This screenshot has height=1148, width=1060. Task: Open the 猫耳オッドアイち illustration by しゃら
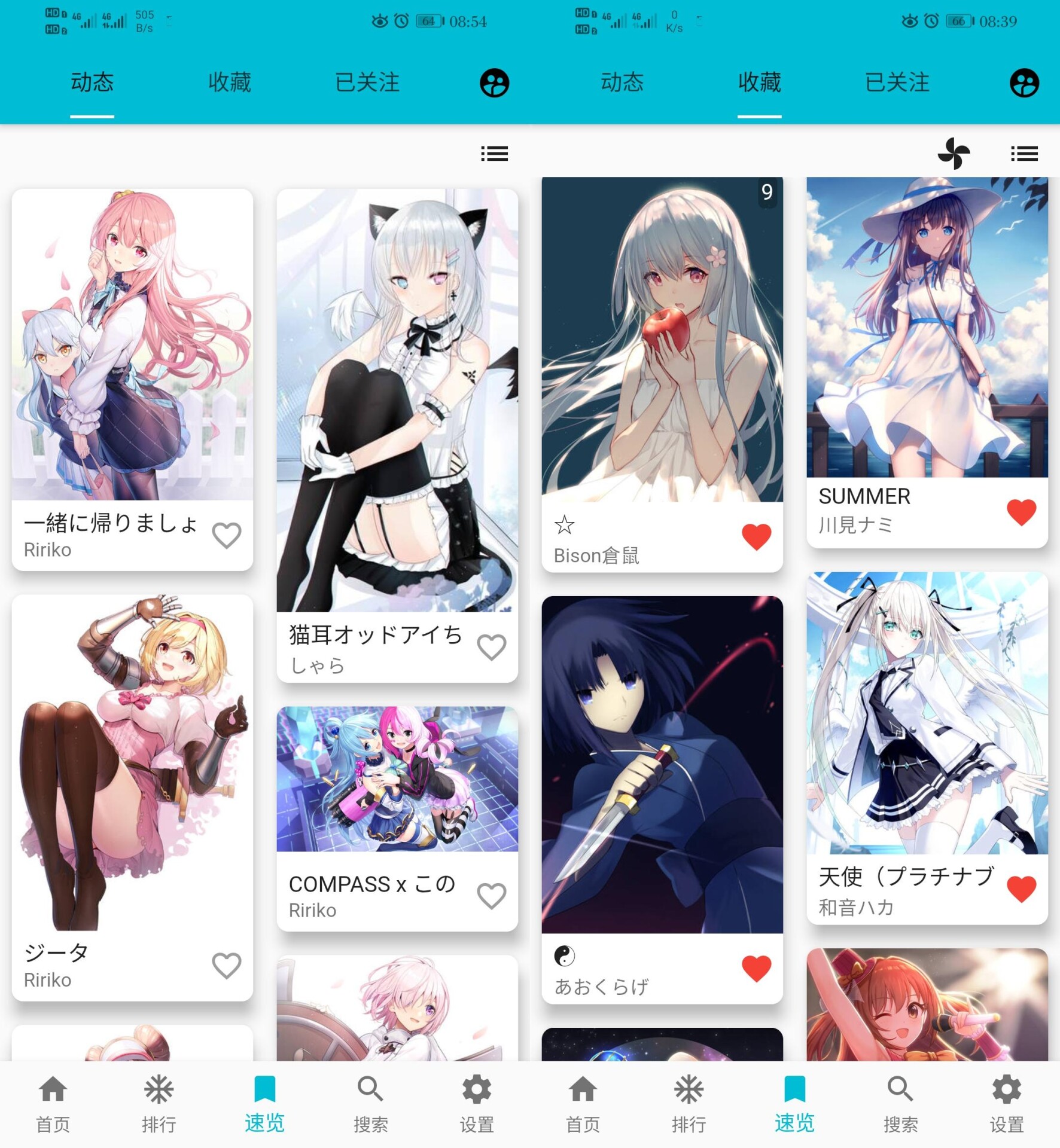(397, 401)
